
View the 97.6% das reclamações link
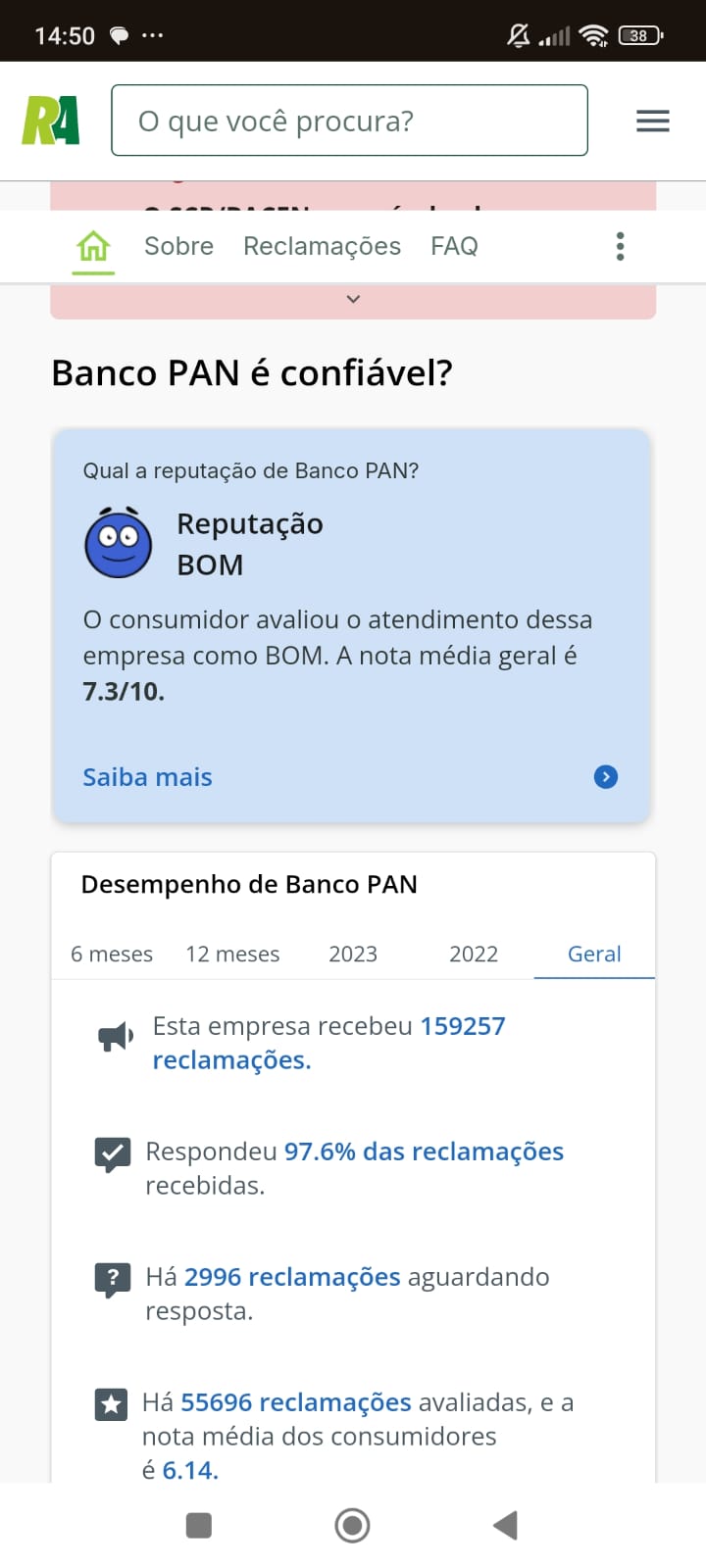(424, 1151)
